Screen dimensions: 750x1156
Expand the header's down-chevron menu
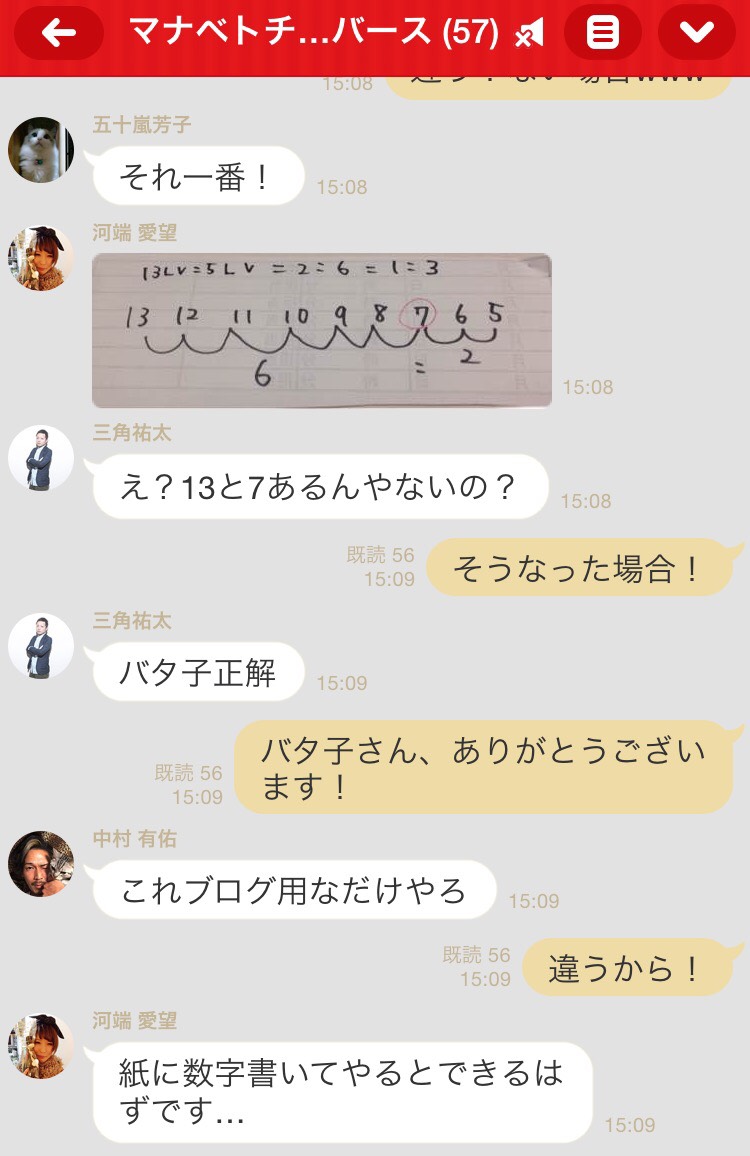696,33
